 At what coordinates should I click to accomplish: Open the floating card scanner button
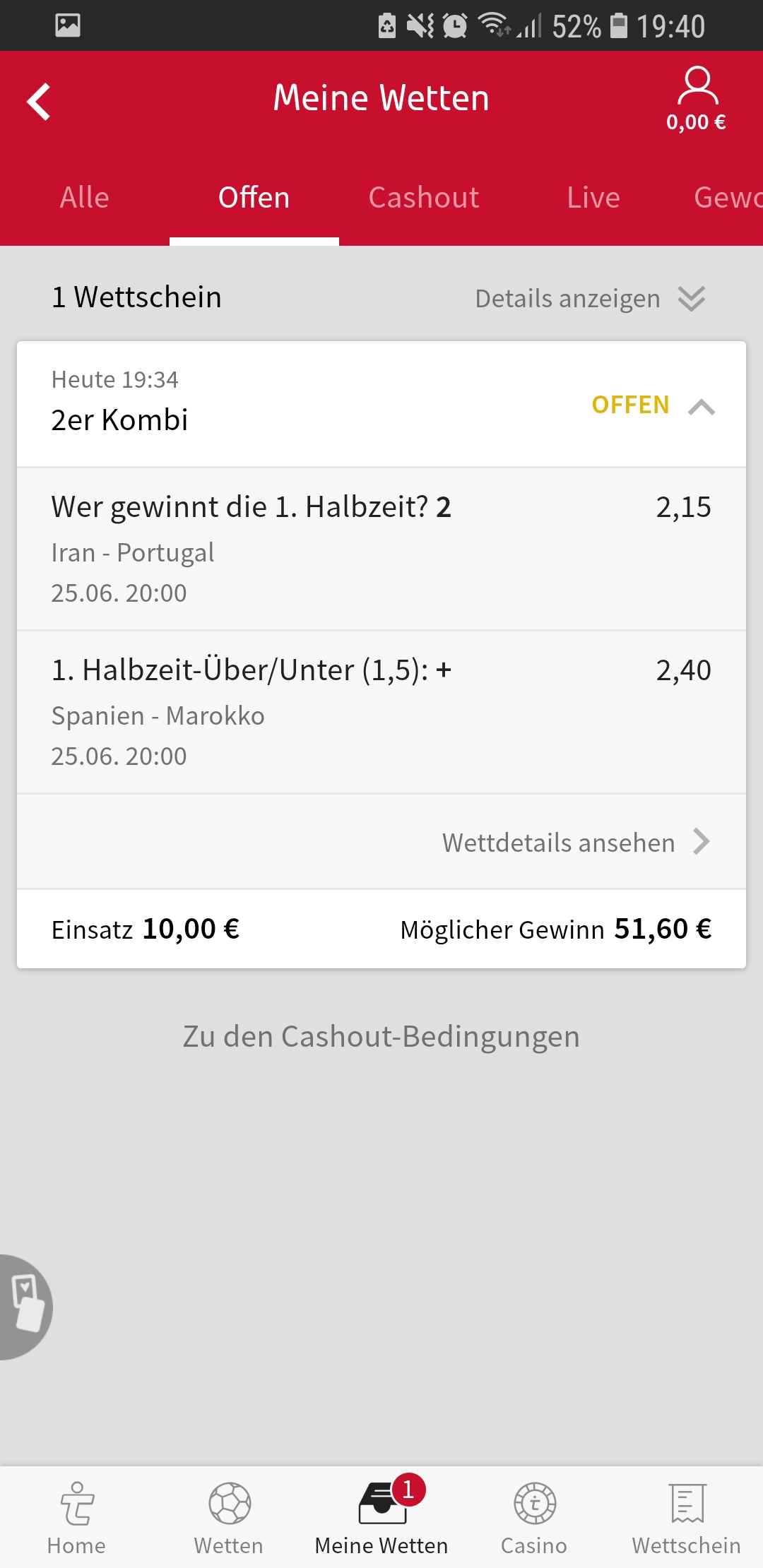pyautogui.click(x=25, y=1307)
